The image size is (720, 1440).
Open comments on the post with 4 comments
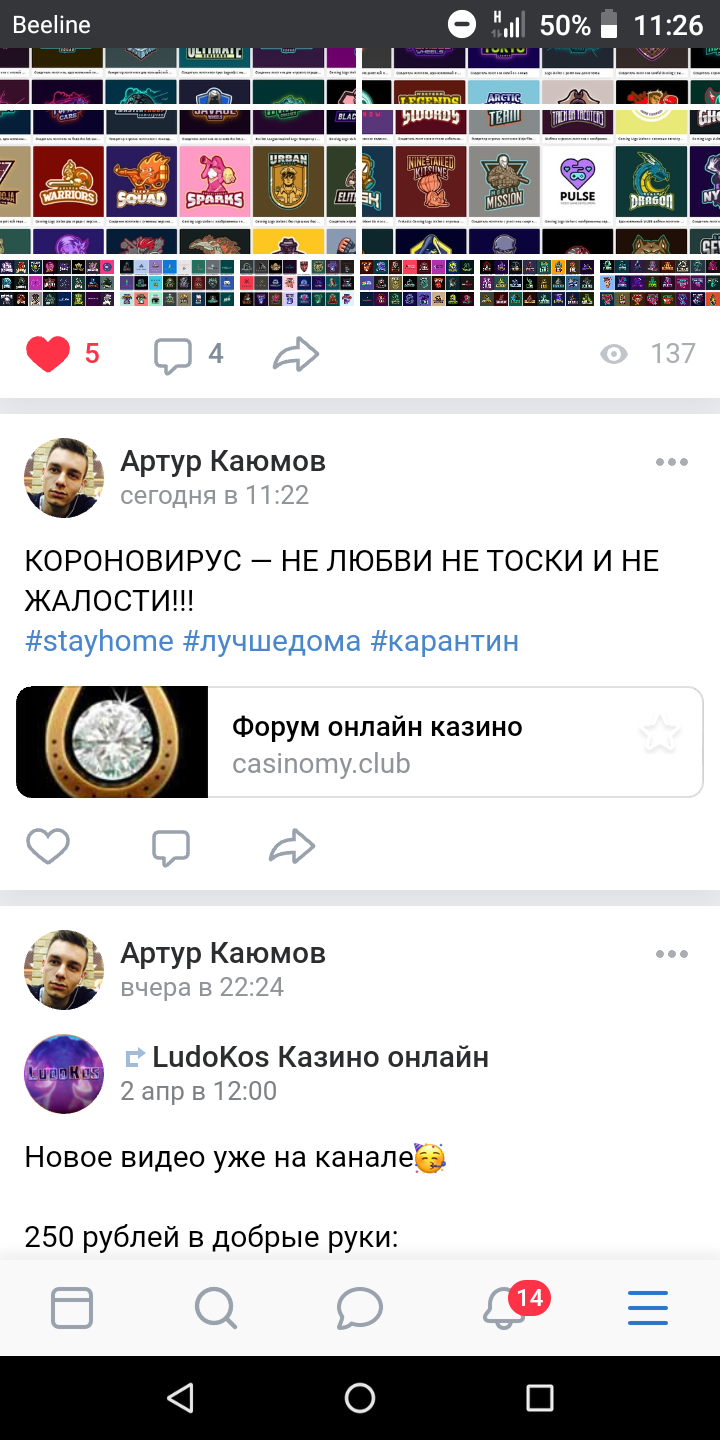pos(173,355)
